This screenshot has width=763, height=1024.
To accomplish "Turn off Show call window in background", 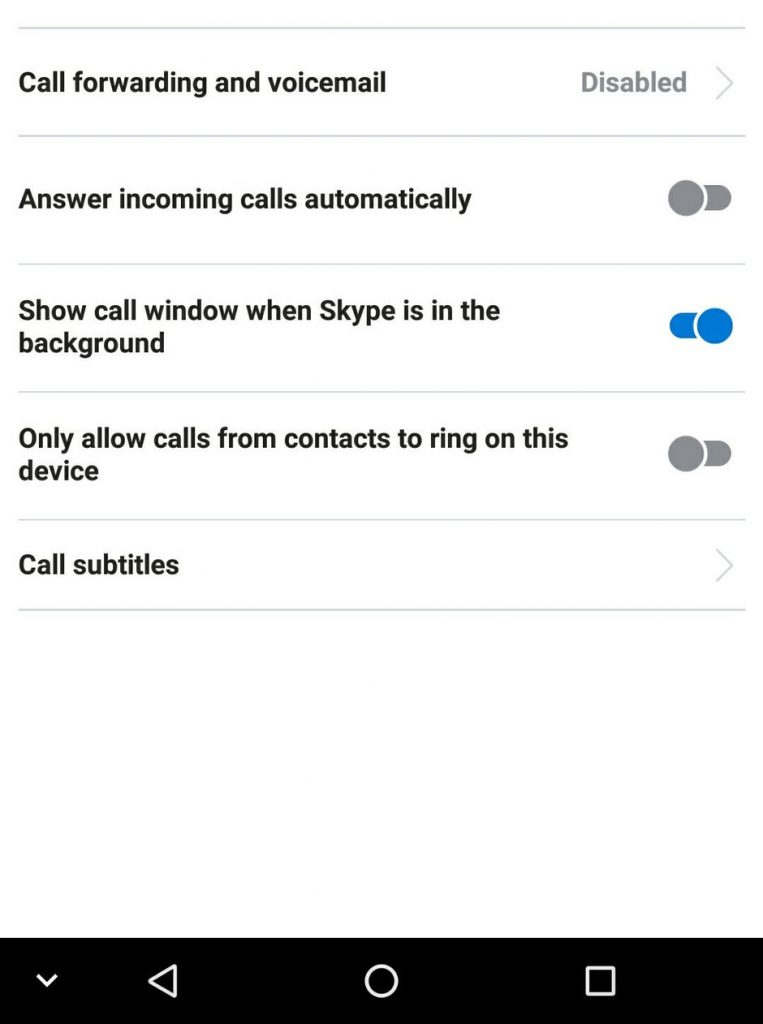I will pyautogui.click(x=700, y=326).
